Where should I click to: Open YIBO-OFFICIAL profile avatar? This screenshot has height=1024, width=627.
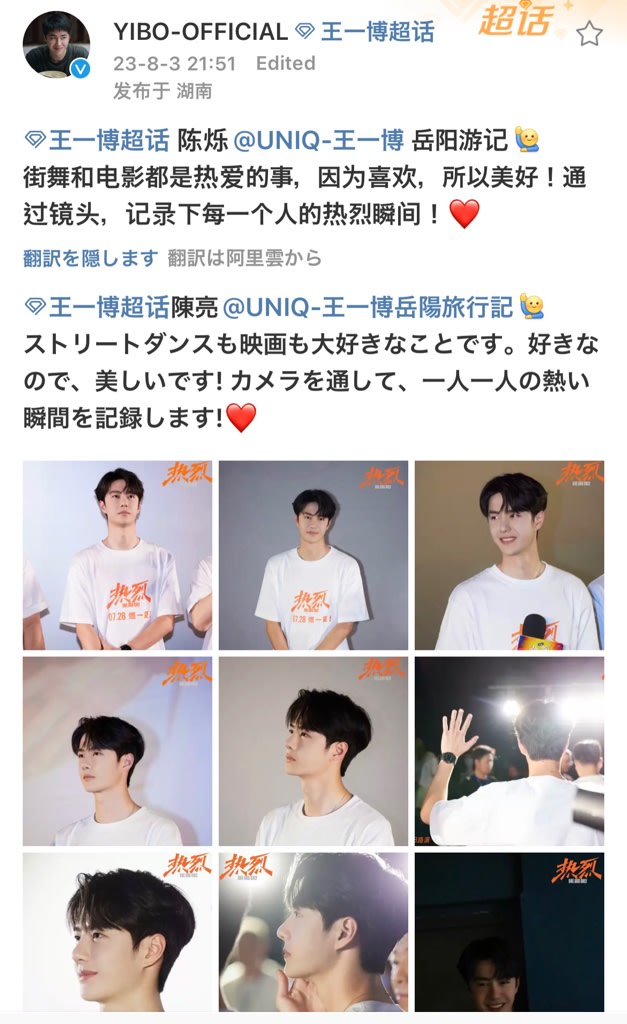[56, 45]
